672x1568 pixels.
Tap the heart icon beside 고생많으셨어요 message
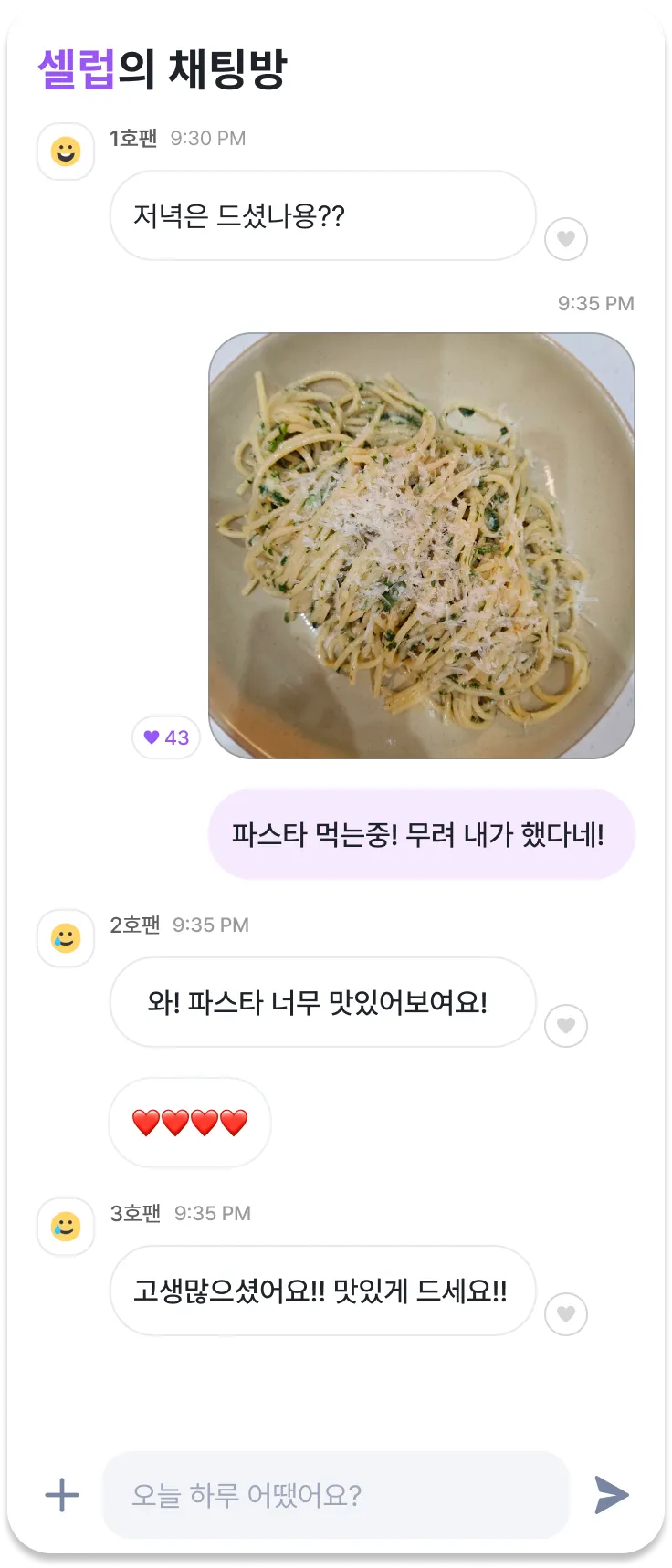[x=566, y=1313]
